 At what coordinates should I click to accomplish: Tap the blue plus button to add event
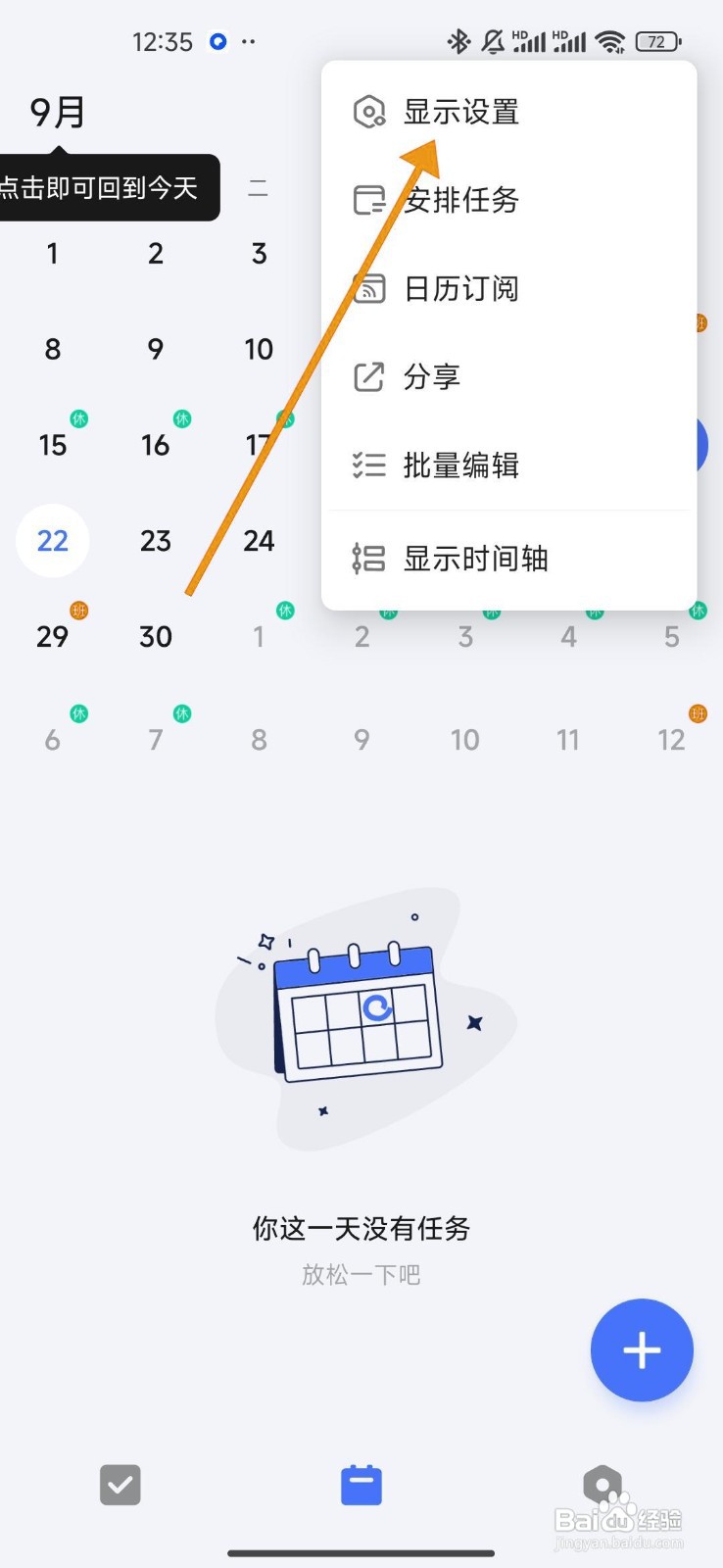pos(642,1350)
